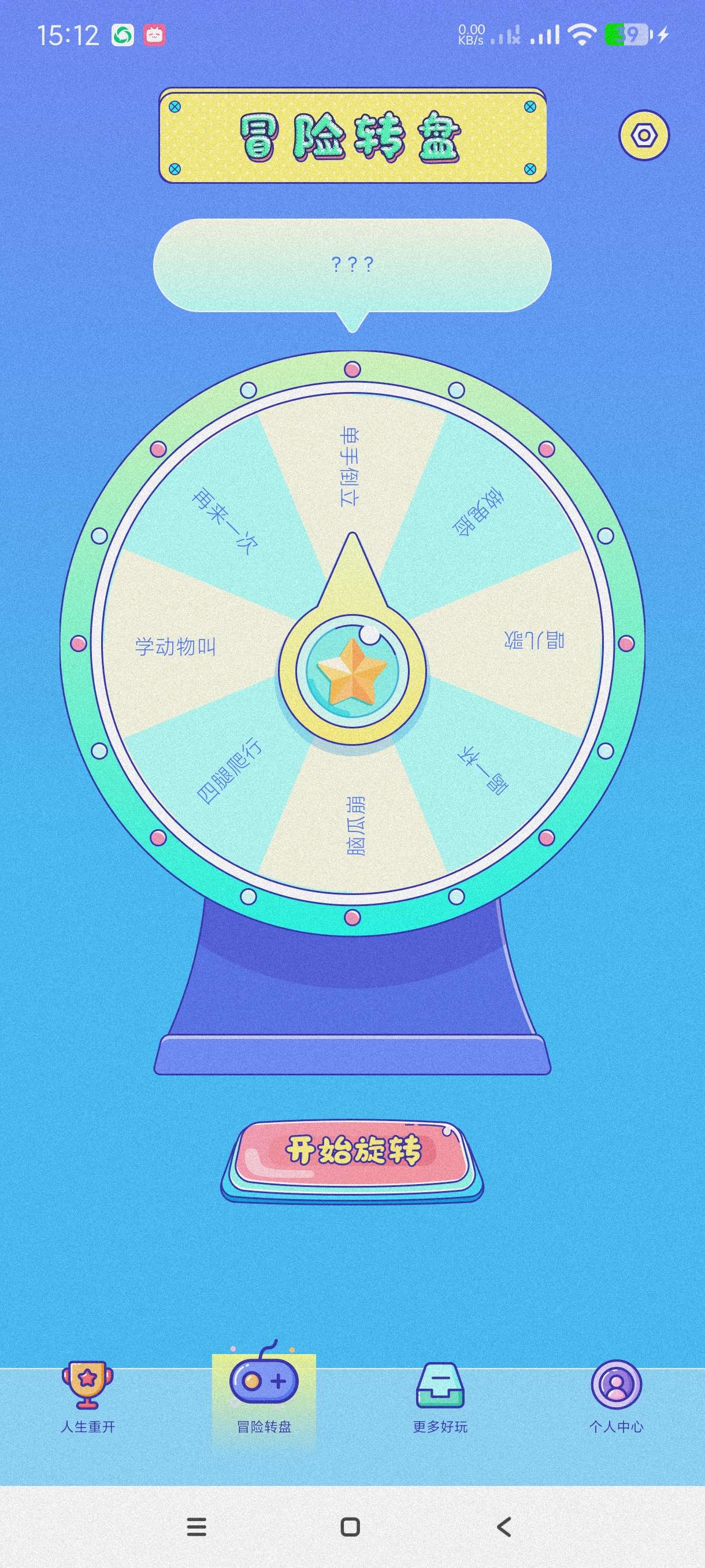Image resolution: width=705 pixels, height=1568 pixels.
Task: Return to the system home screen
Action: pyautogui.click(x=350, y=1526)
